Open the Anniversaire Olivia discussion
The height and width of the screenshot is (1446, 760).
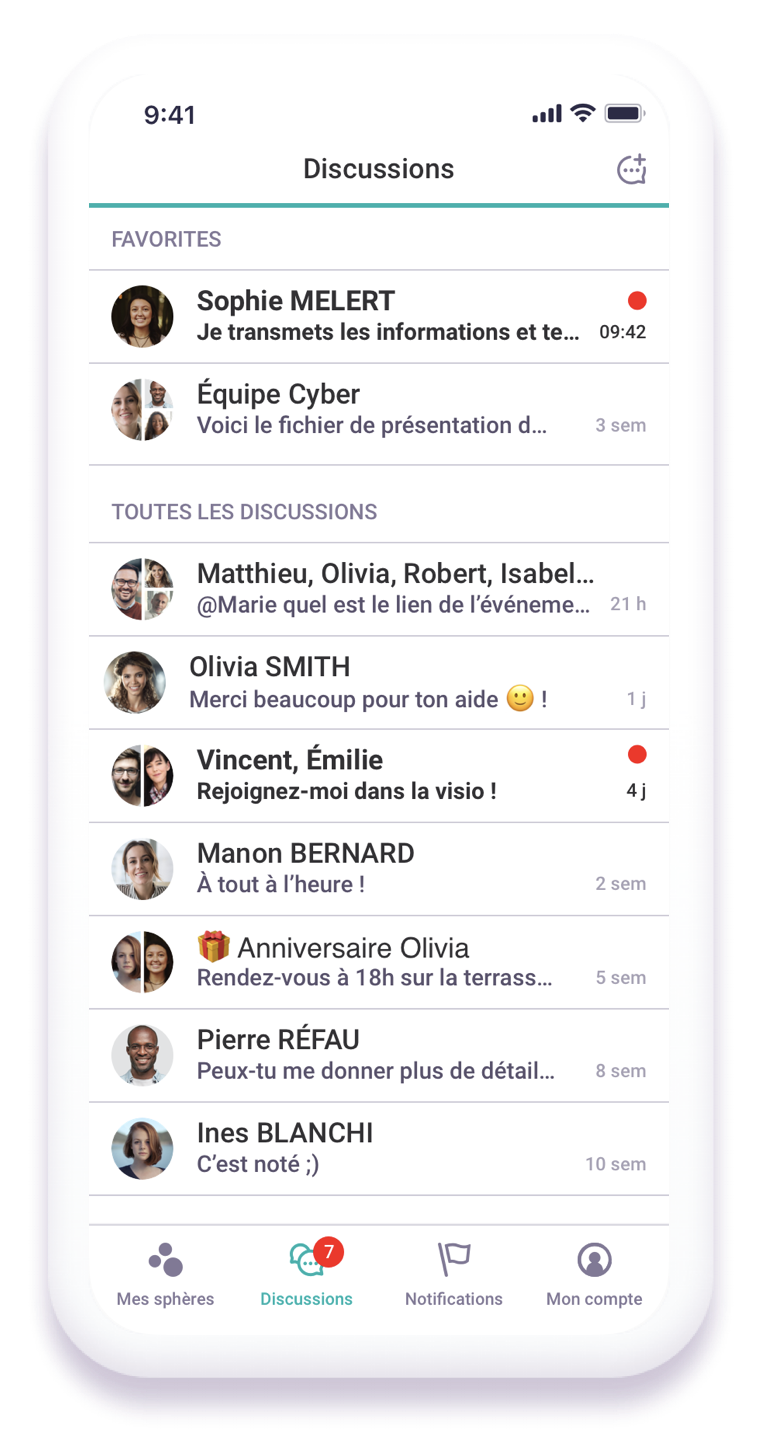[378, 962]
